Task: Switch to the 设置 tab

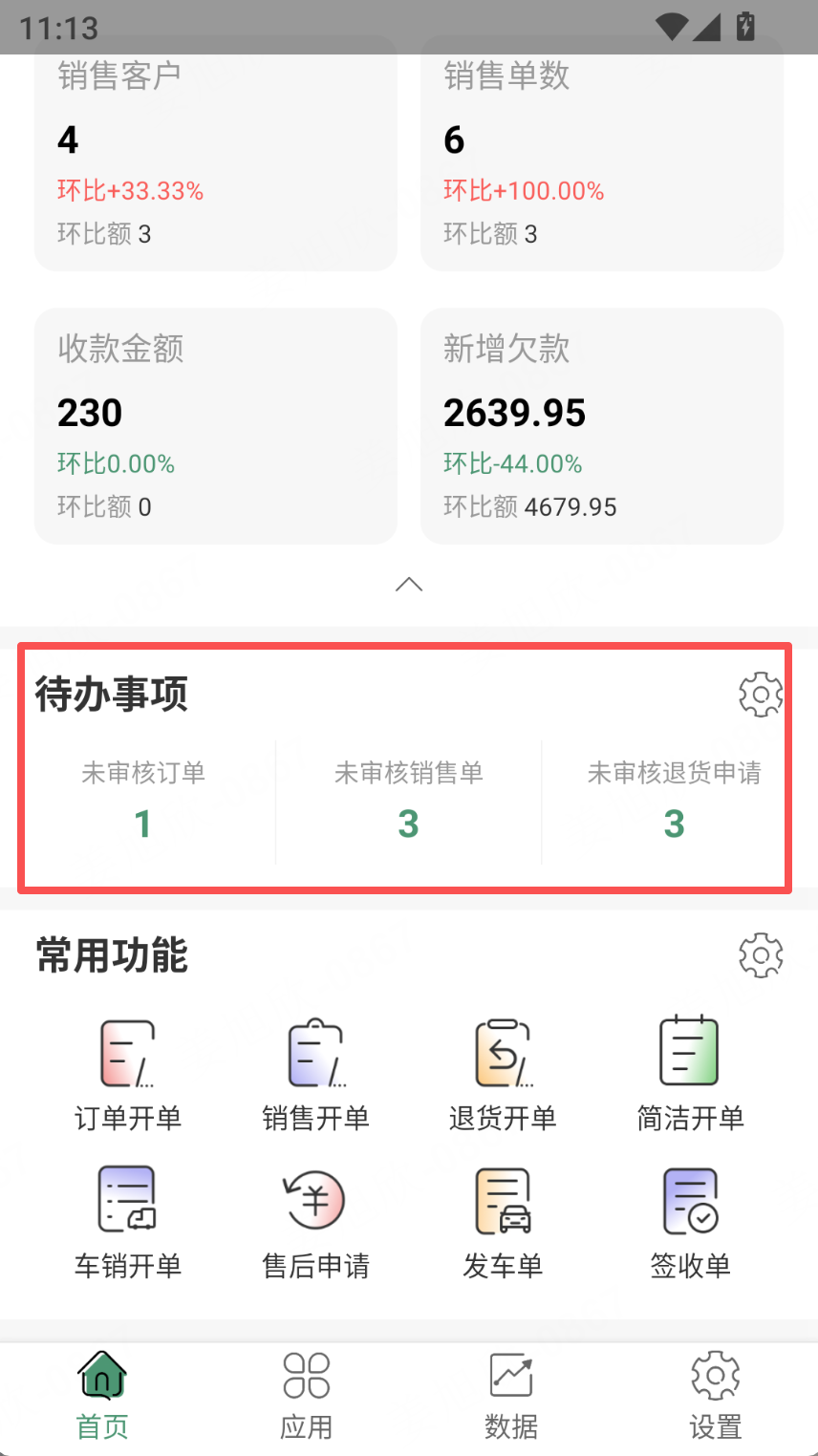Action: coord(716,1395)
